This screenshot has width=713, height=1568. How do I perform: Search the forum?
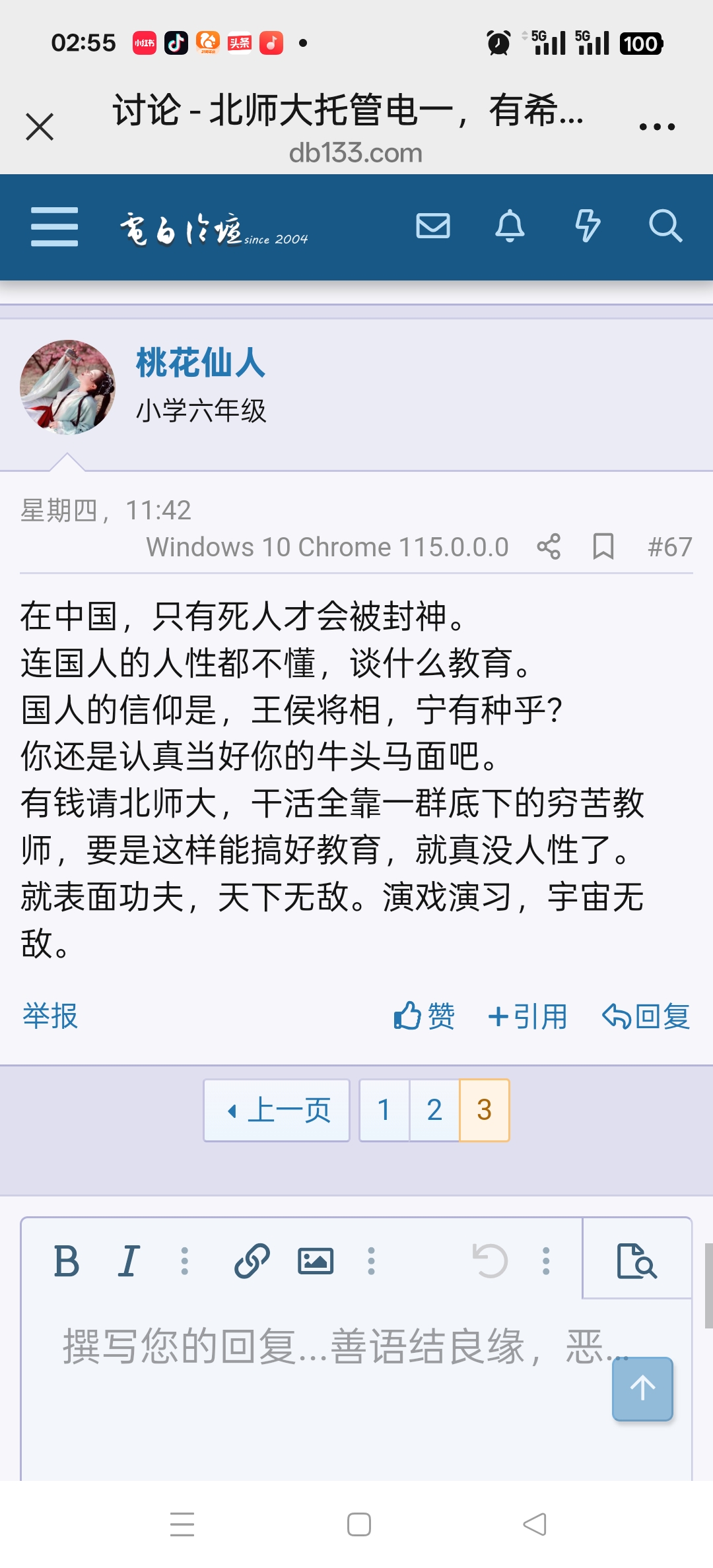(x=665, y=226)
